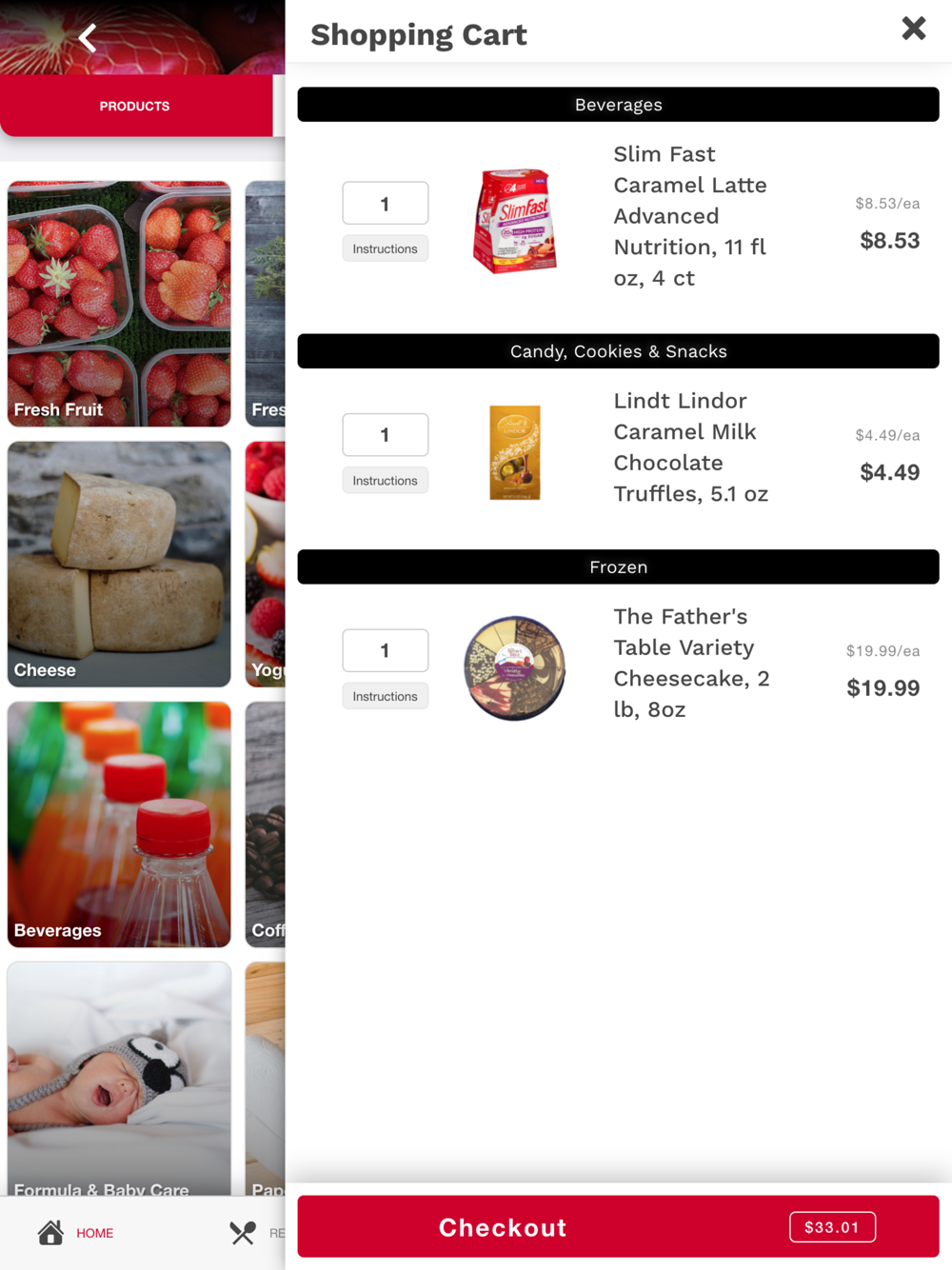
Task: View Formula & Baby Care products
Action: pos(119,1079)
